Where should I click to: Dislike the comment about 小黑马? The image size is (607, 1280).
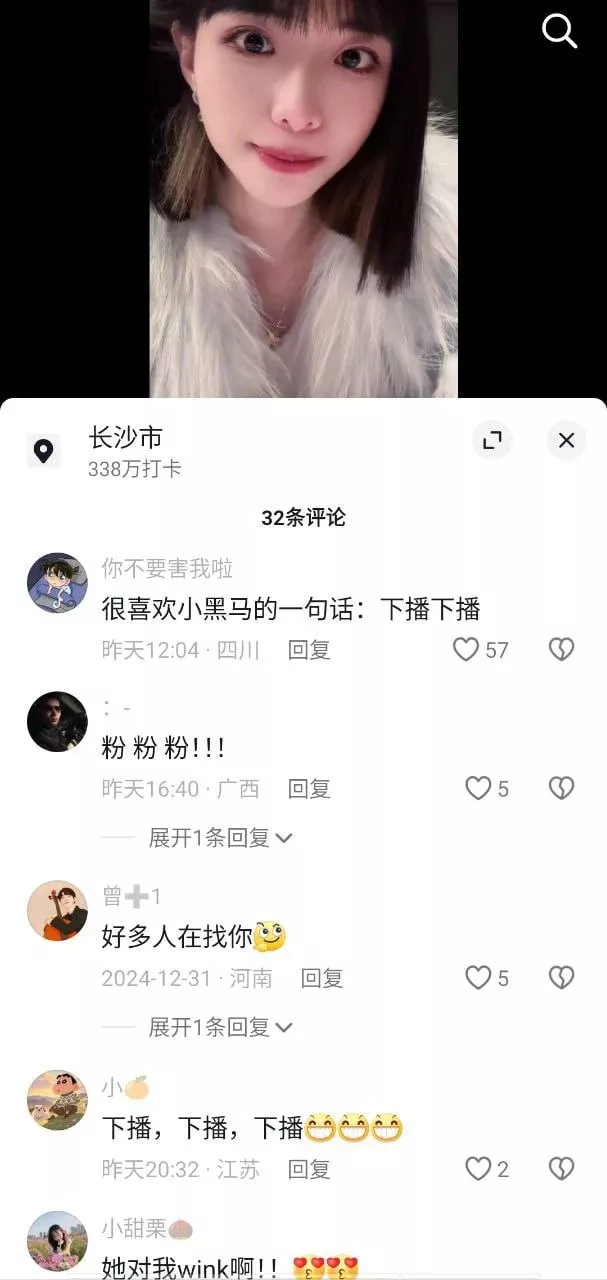(x=561, y=650)
